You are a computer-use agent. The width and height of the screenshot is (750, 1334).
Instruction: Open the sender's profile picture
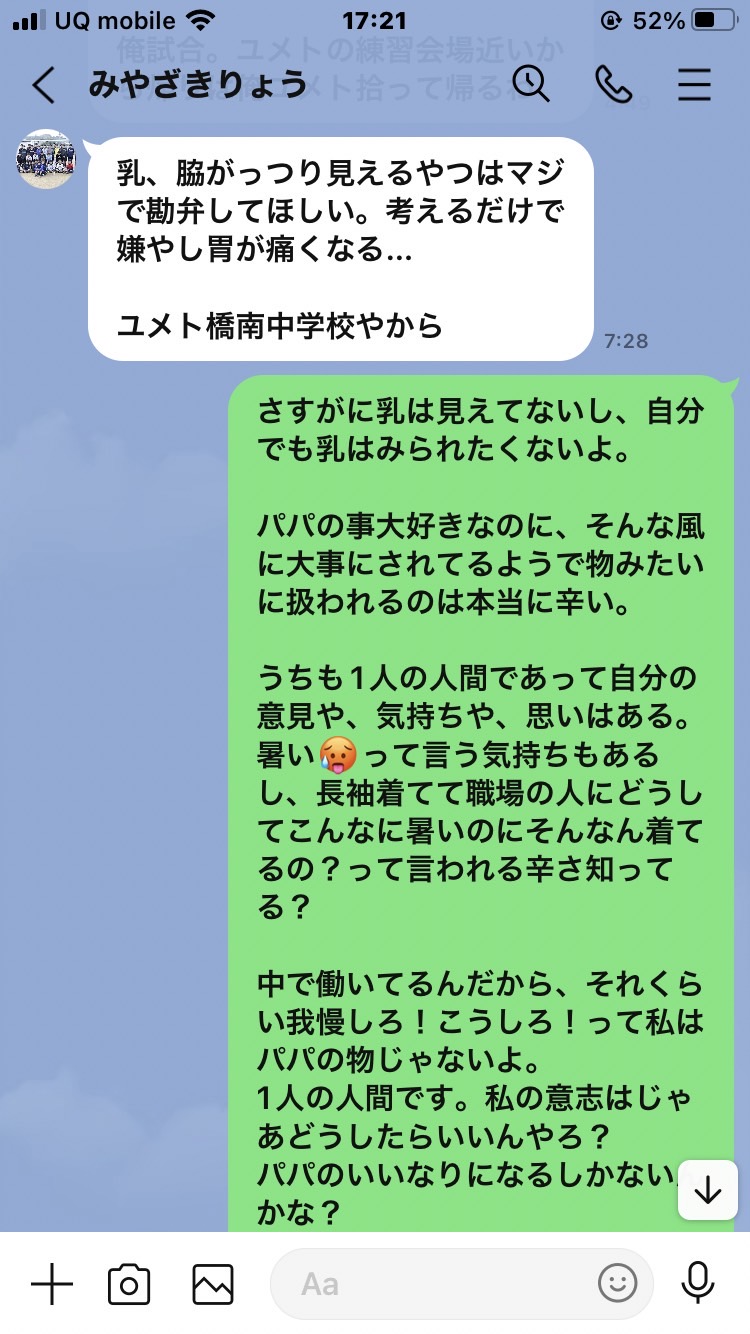pyautogui.click(x=46, y=159)
